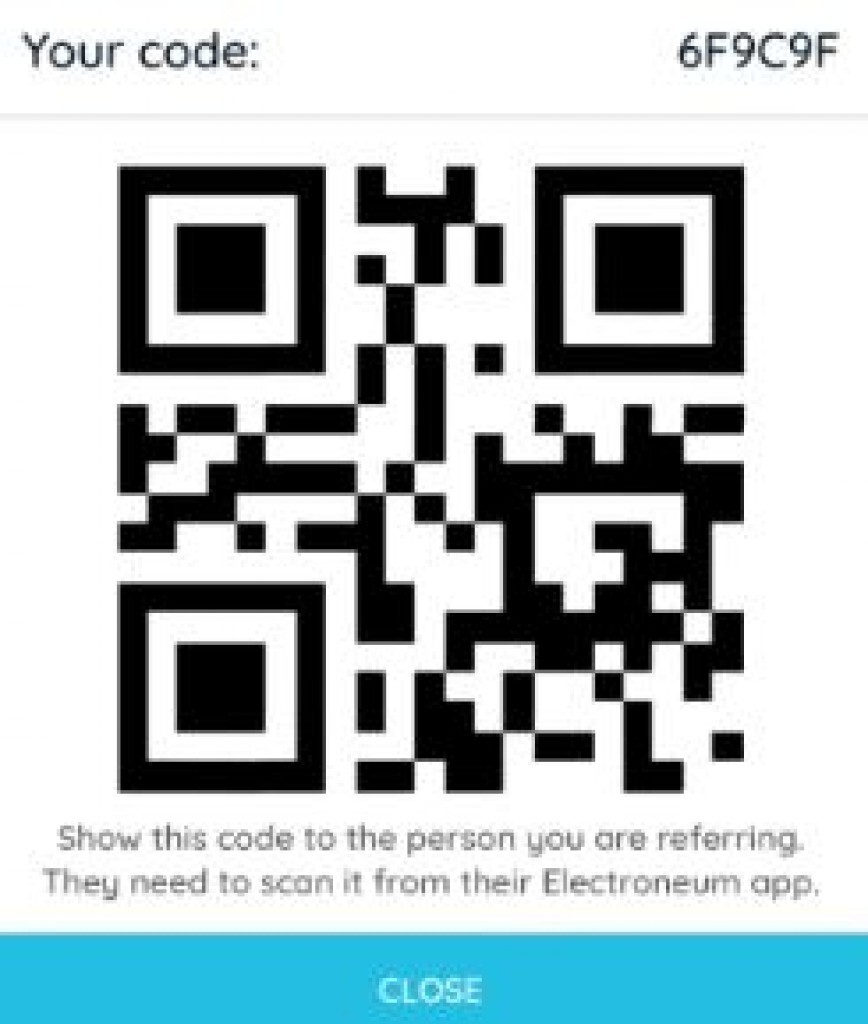This screenshot has height=1024, width=868.
Task: Close the referral QR code dialog
Action: pos(432,989)
